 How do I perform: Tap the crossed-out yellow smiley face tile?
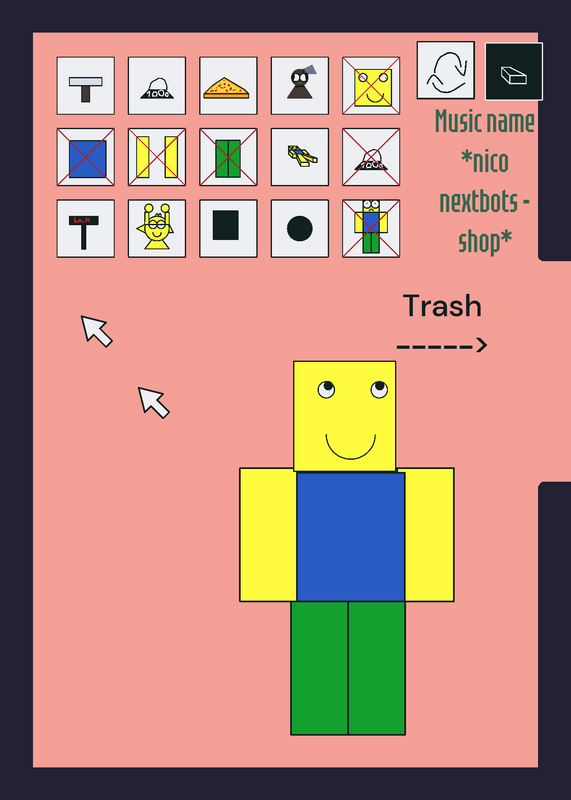371,86
